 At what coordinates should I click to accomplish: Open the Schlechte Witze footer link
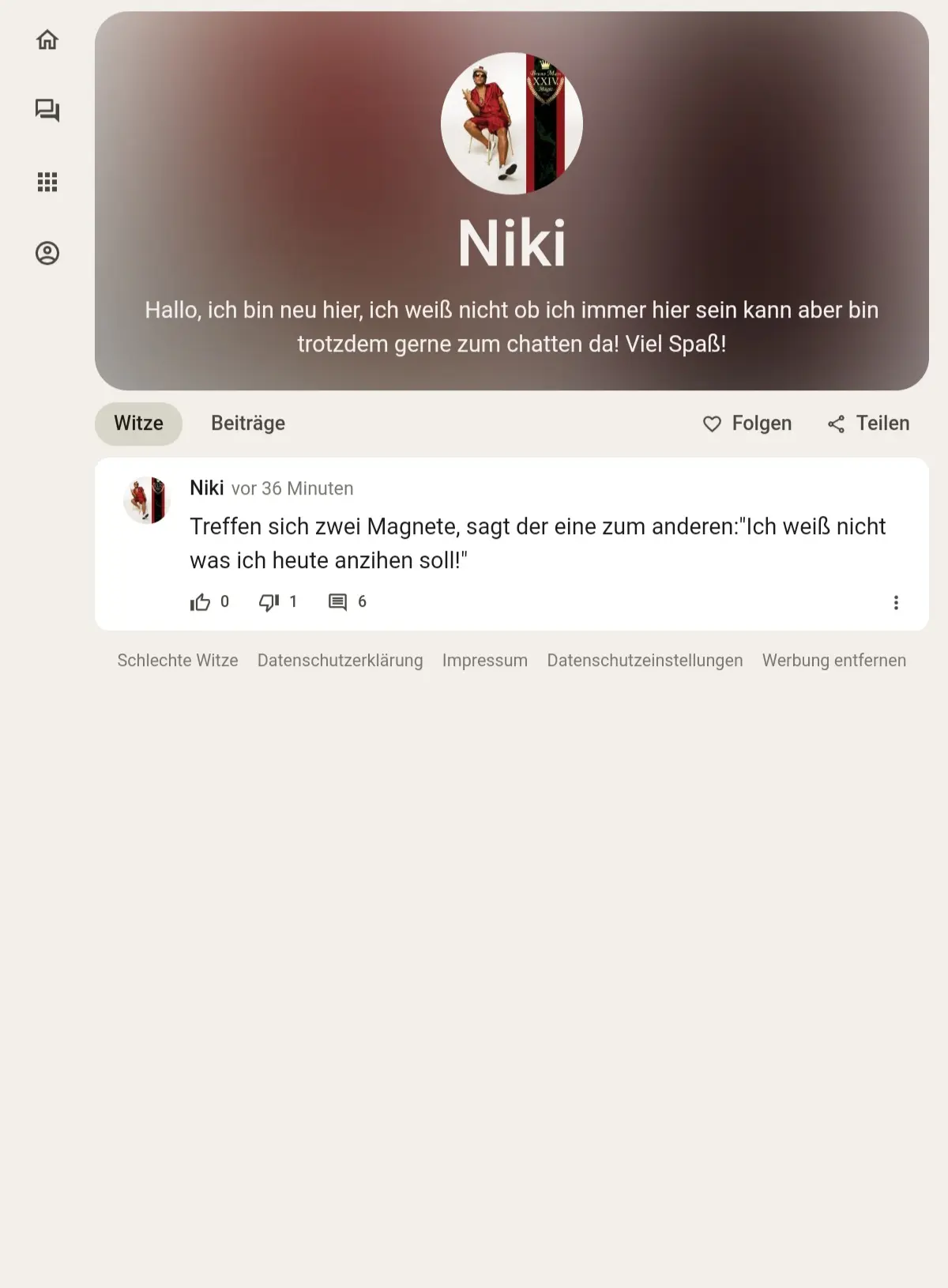coord(178,661)
